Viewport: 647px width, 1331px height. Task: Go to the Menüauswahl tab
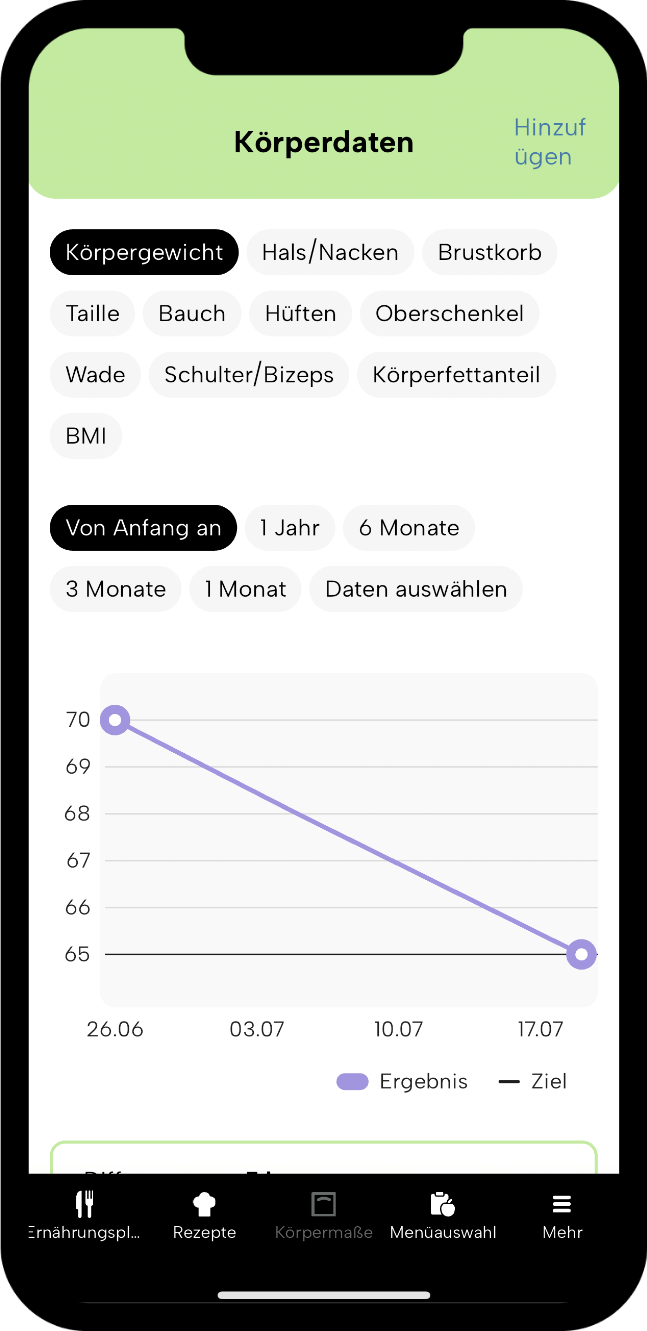click(x=443, y=1215)
